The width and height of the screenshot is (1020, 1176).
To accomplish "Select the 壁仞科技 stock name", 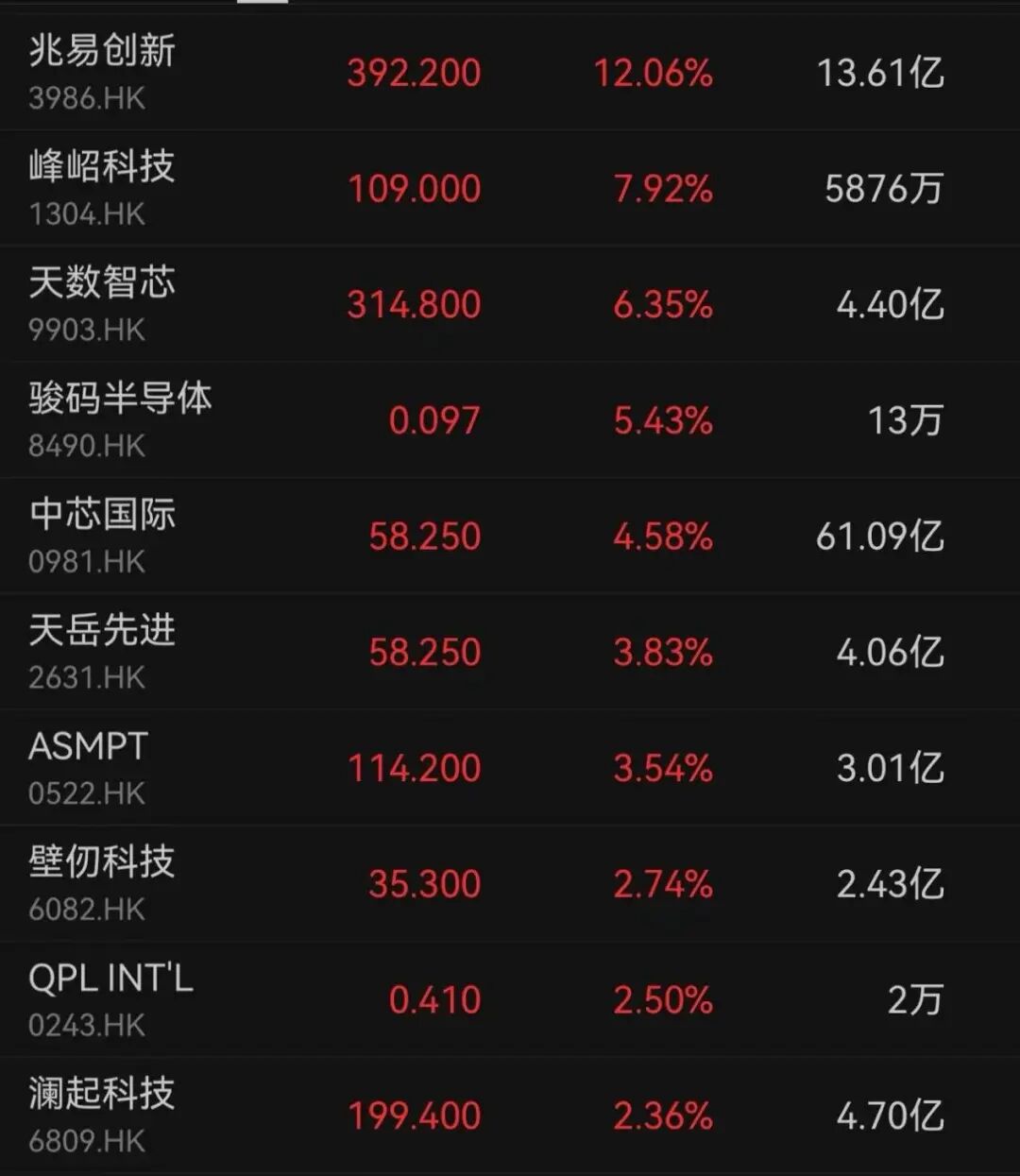I will (100, 862).
